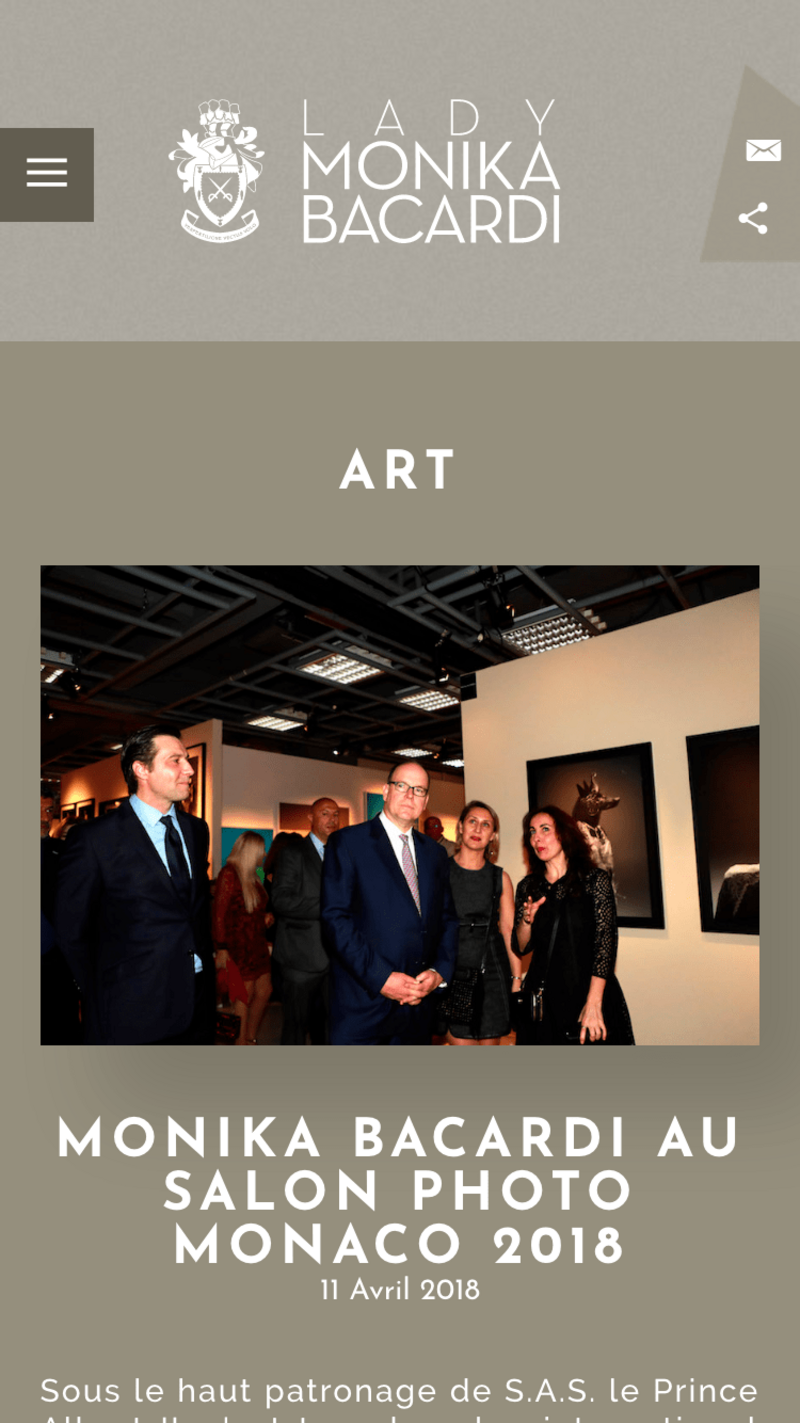The image size is (800, 1423).
Task: Go to home via Lady Monika Bacardi logo
Action: 365,172
